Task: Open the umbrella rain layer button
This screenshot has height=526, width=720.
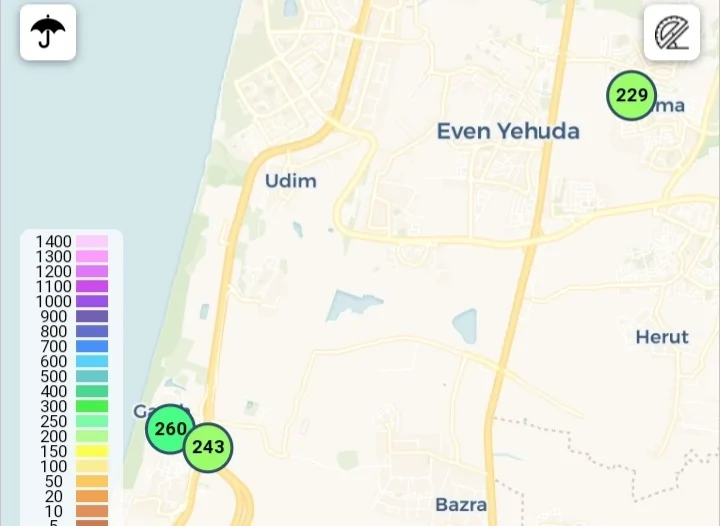Action: pyautogui.click(x=48, y=32)
